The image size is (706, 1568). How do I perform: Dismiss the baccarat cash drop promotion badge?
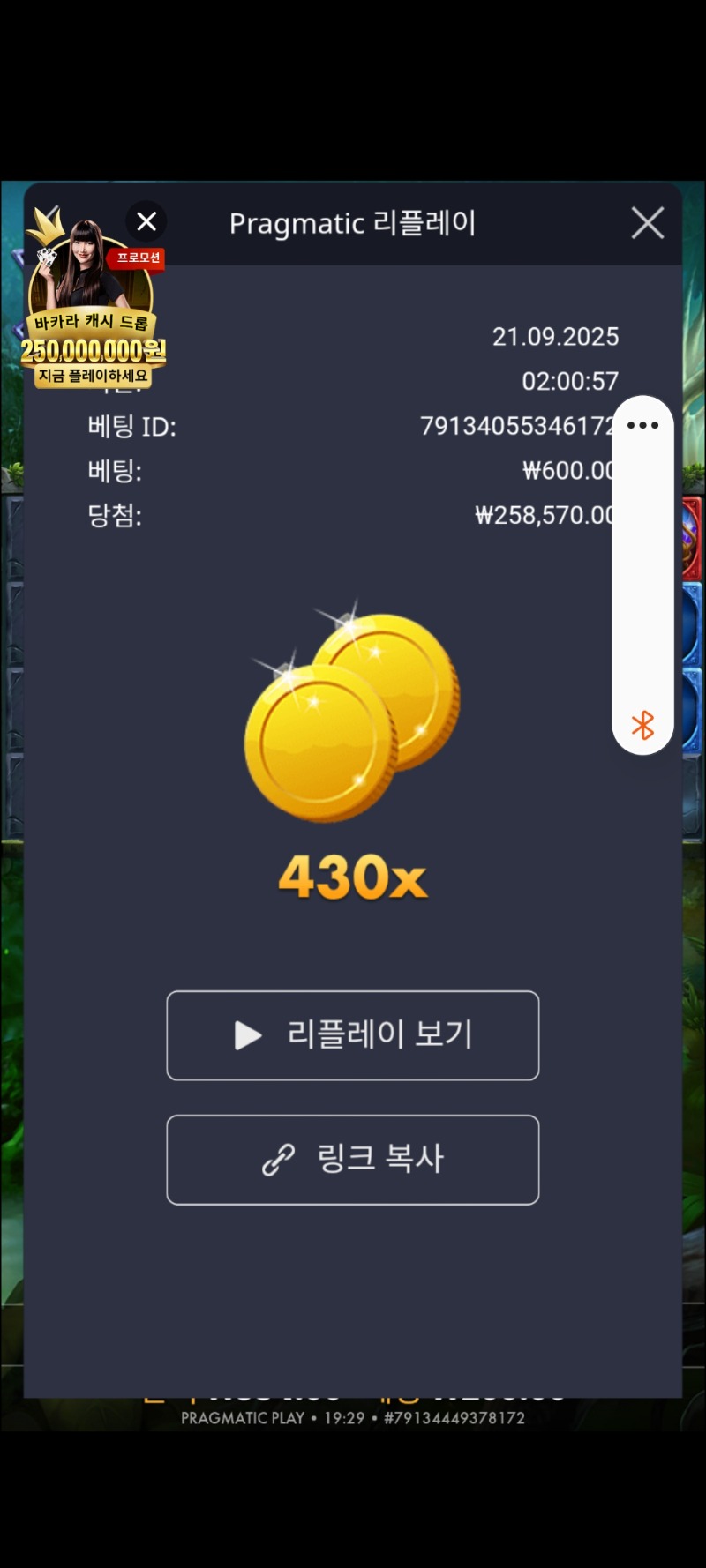146,221
